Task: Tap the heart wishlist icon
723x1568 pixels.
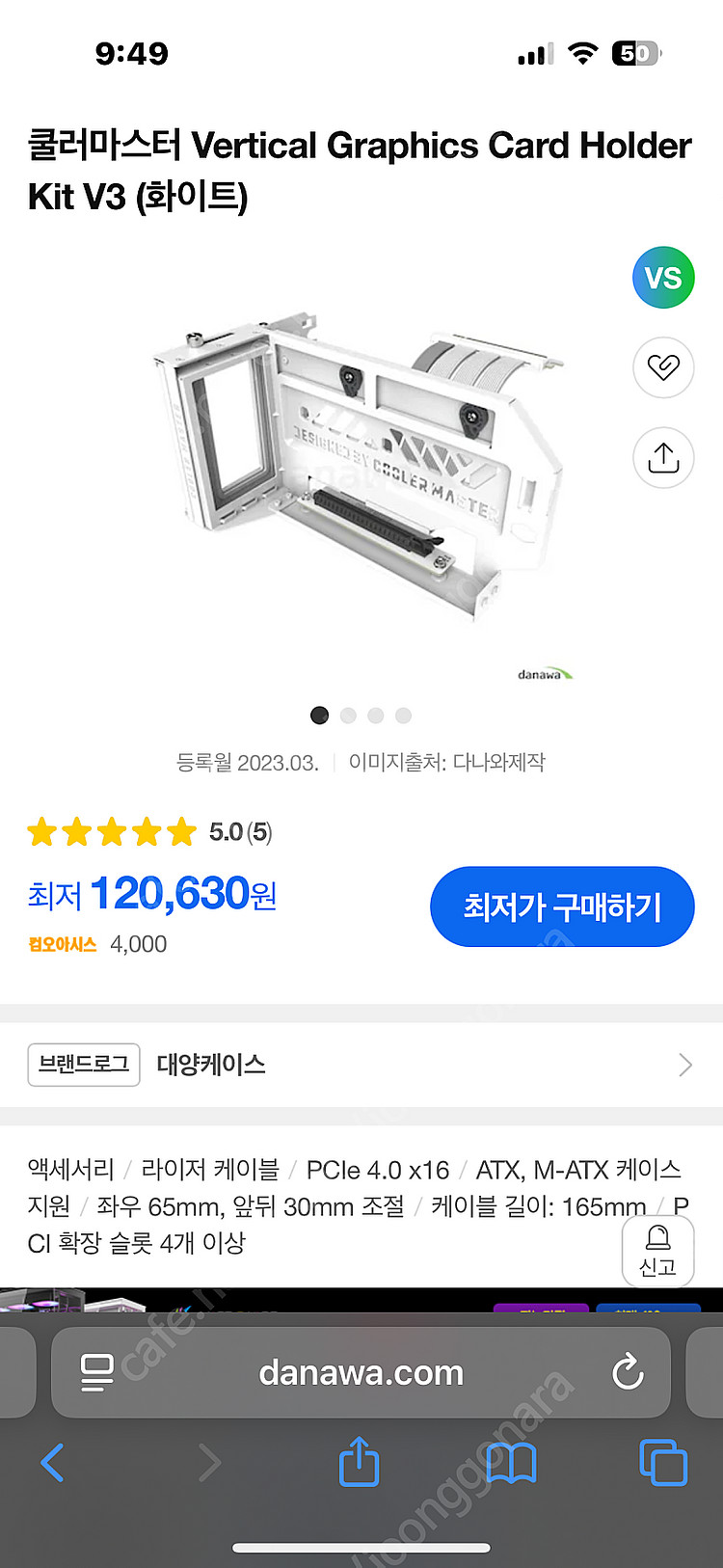Action: pos(662,367)
